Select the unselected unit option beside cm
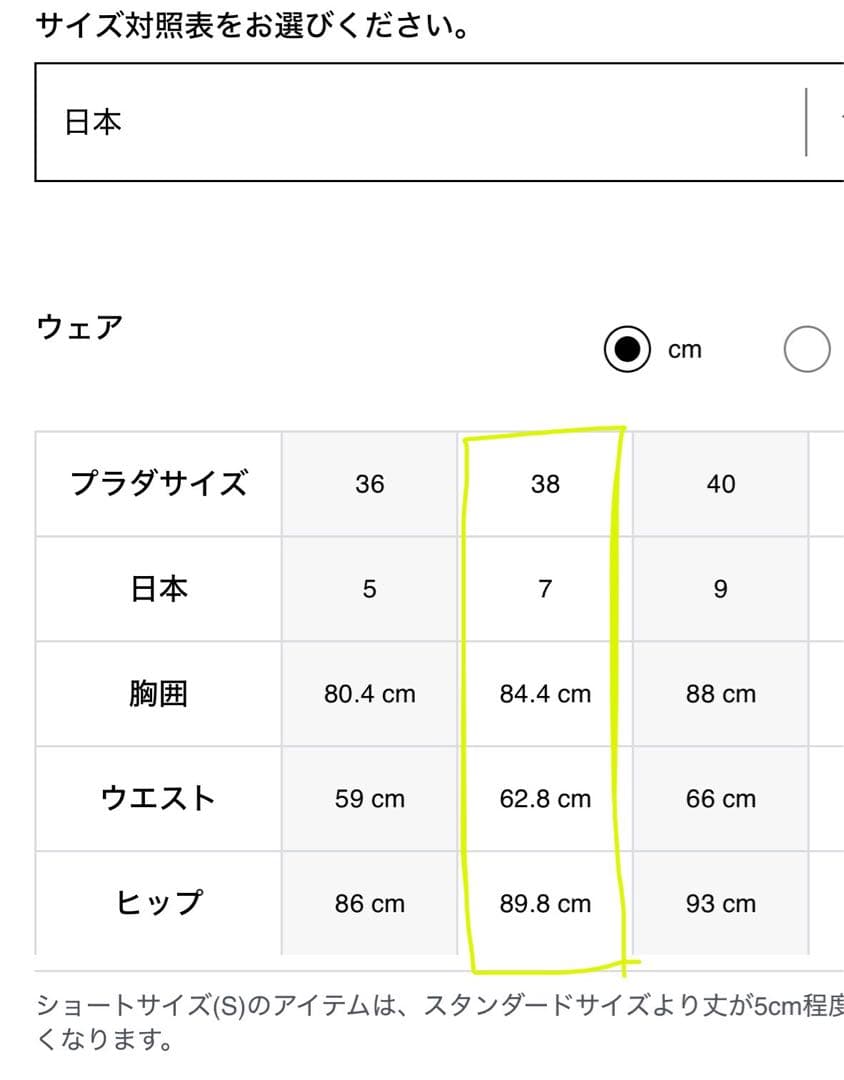The height and width of the screenshot is (1080, 844). point(807,350)
